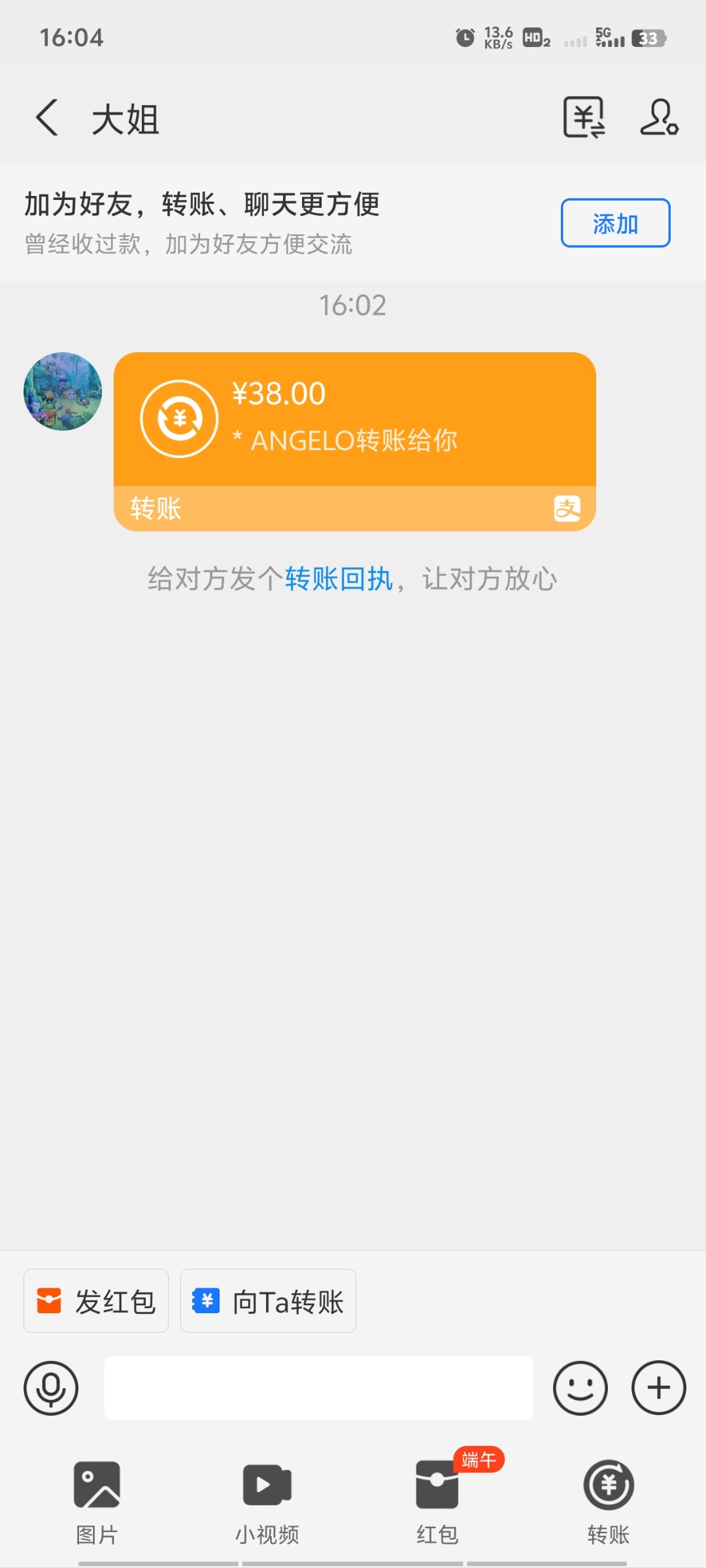Tap the voice input microphone icon

51,1388
